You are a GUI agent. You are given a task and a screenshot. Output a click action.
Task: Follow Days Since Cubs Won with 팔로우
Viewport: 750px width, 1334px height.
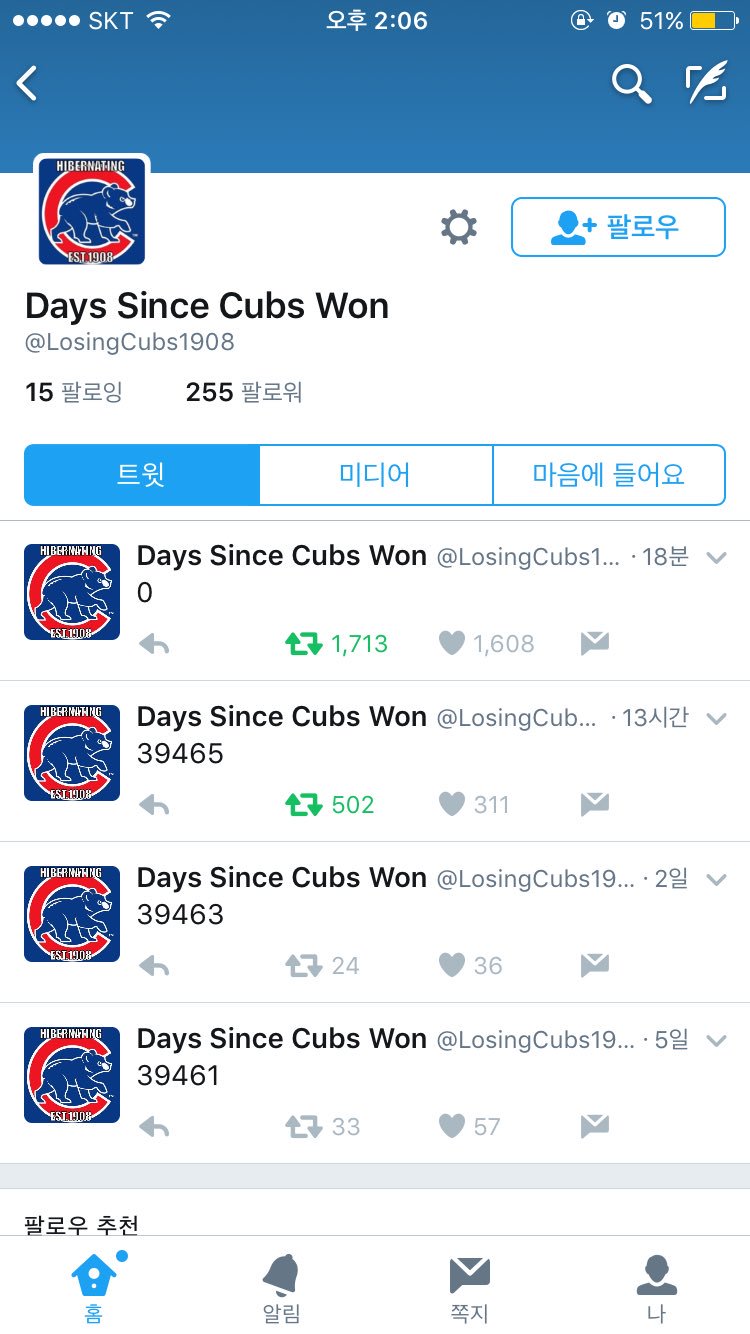point(618,227)
